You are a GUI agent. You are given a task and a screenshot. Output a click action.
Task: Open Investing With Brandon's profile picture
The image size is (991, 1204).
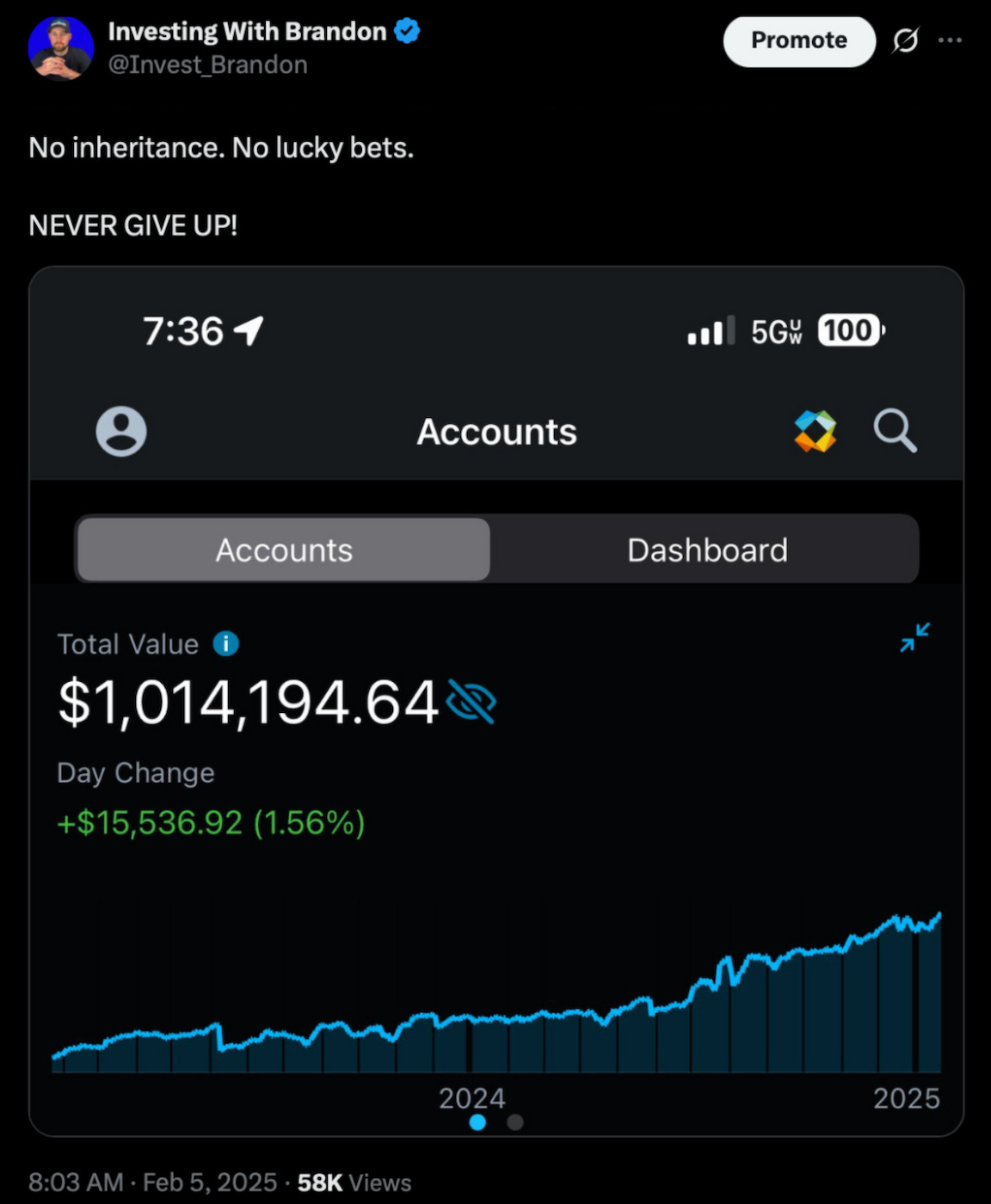[x=60, y=48]
